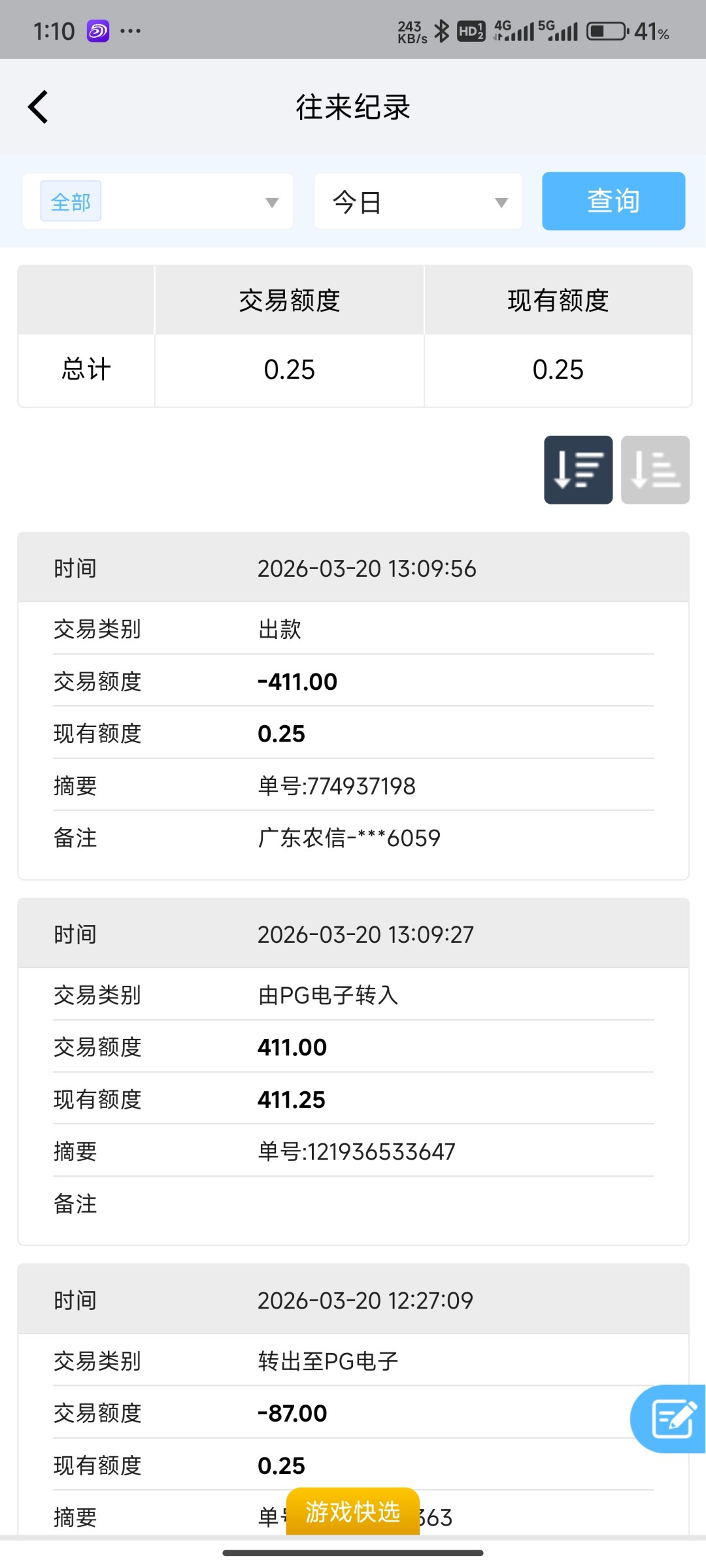This screenshot has height=1568, width=706.
Task: Tap the 查询 query button
Action: click(x=613, y=201)
